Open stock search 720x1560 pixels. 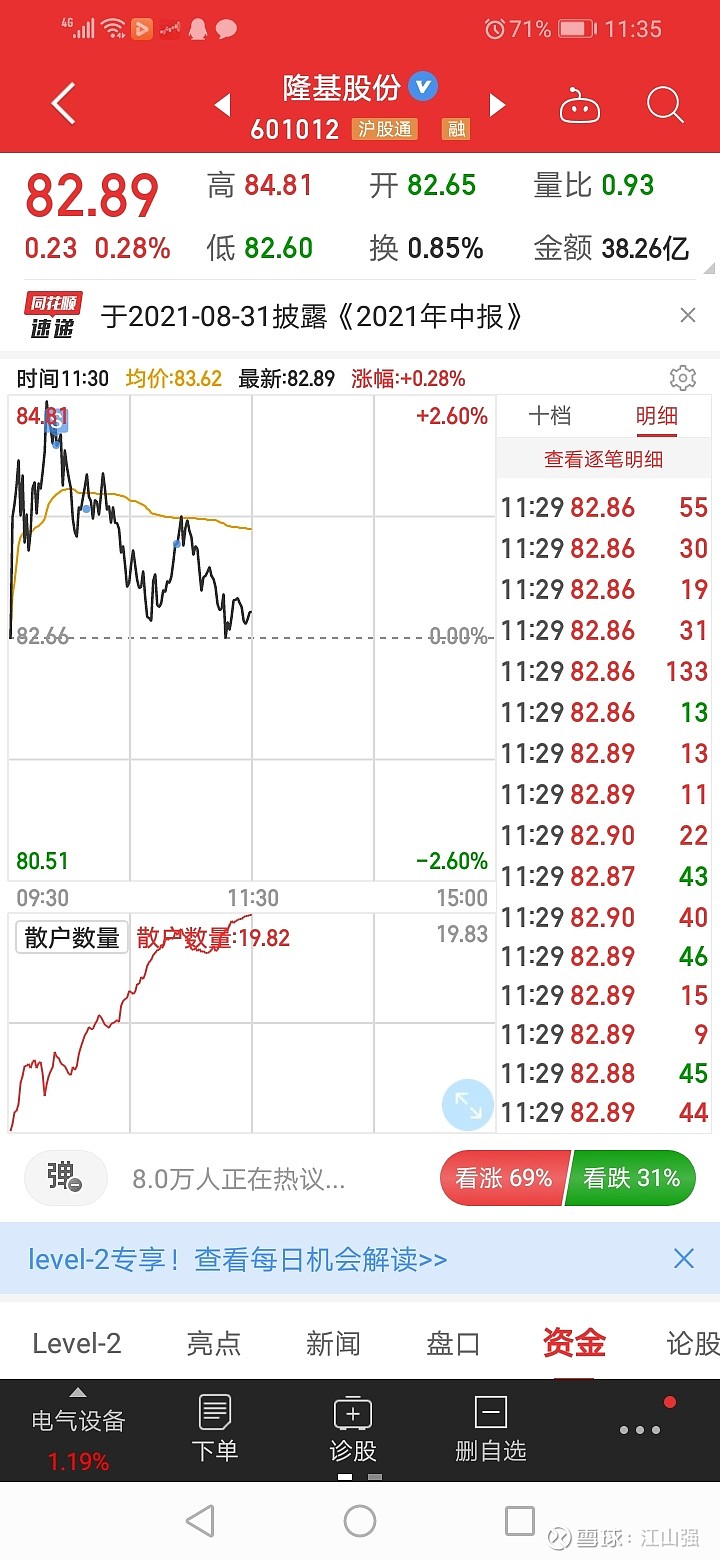pos(665,104)
